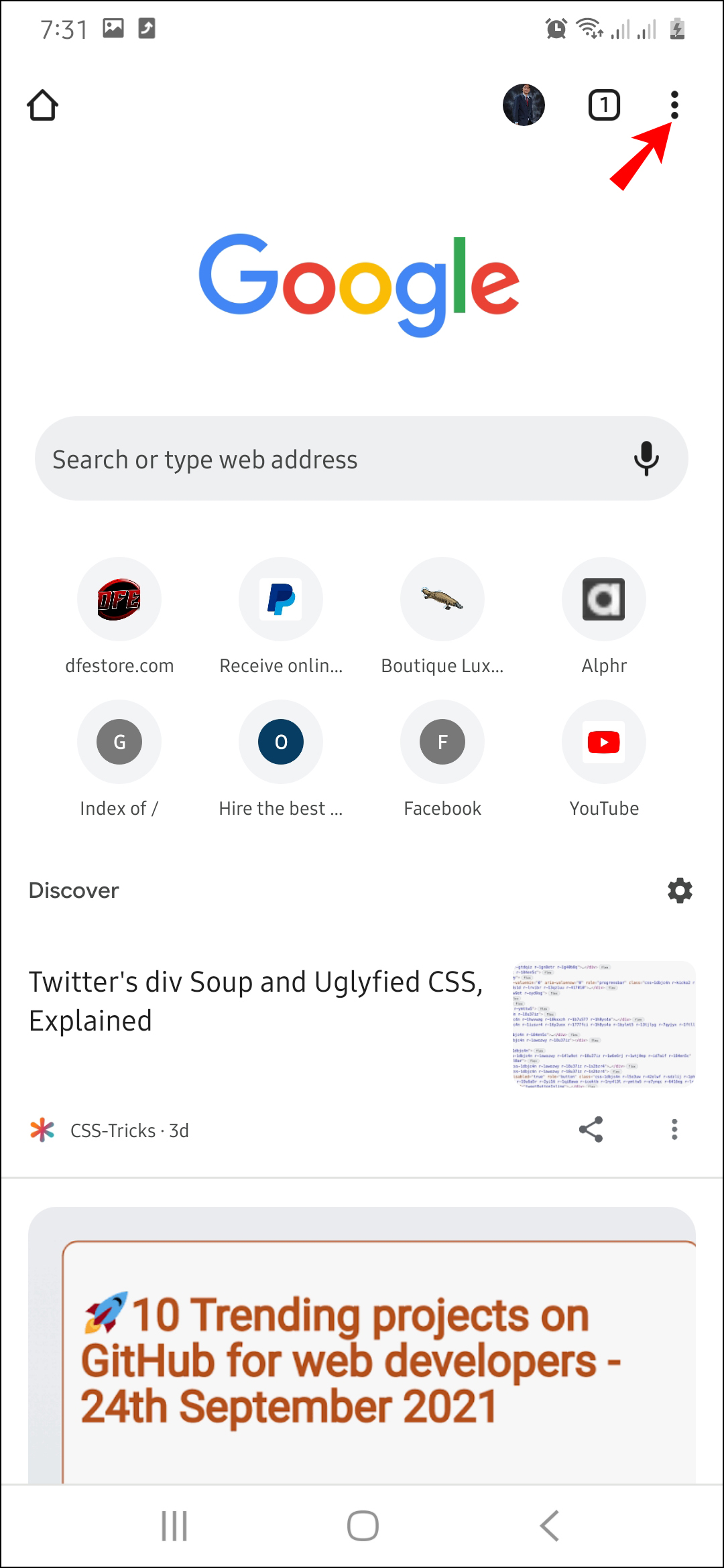Start voice search with the microphone
The image size is (724, 1568).
pyautogui.click(x=646, y=459)
